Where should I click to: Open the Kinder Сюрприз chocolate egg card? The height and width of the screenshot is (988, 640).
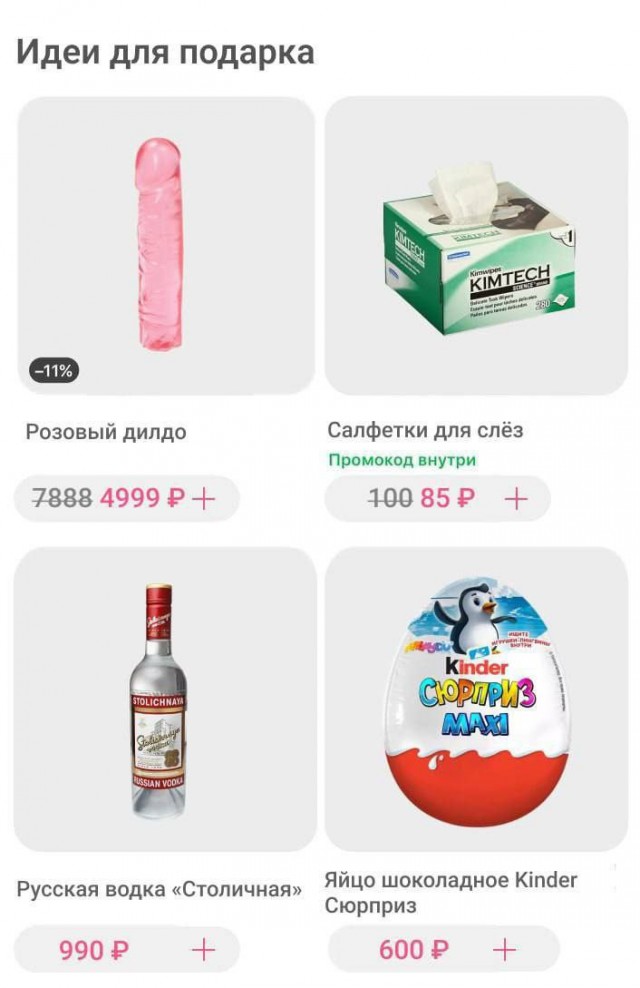(x=476, y=698)
